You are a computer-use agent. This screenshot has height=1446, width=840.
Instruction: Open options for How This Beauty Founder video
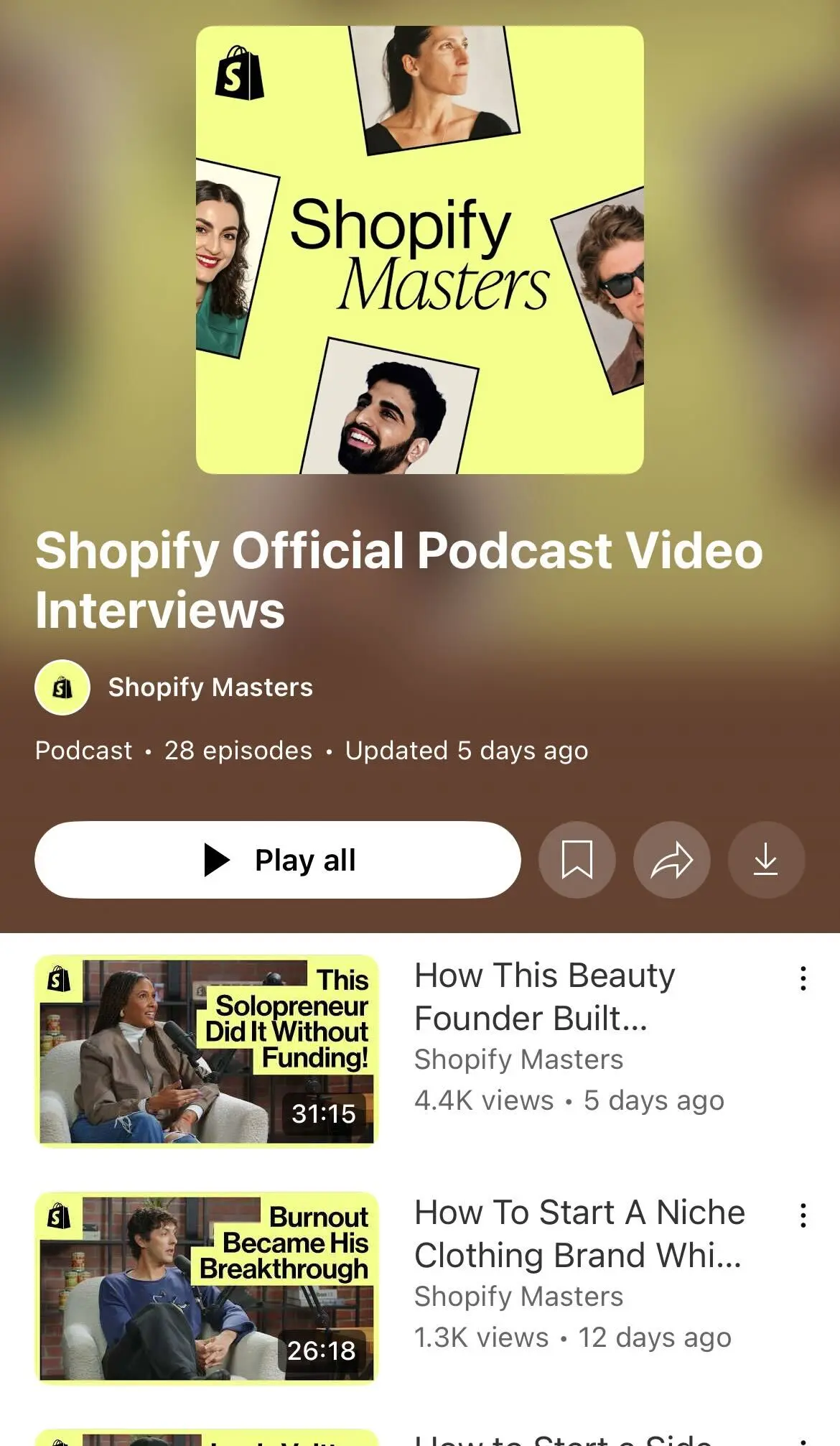[803, 979]
